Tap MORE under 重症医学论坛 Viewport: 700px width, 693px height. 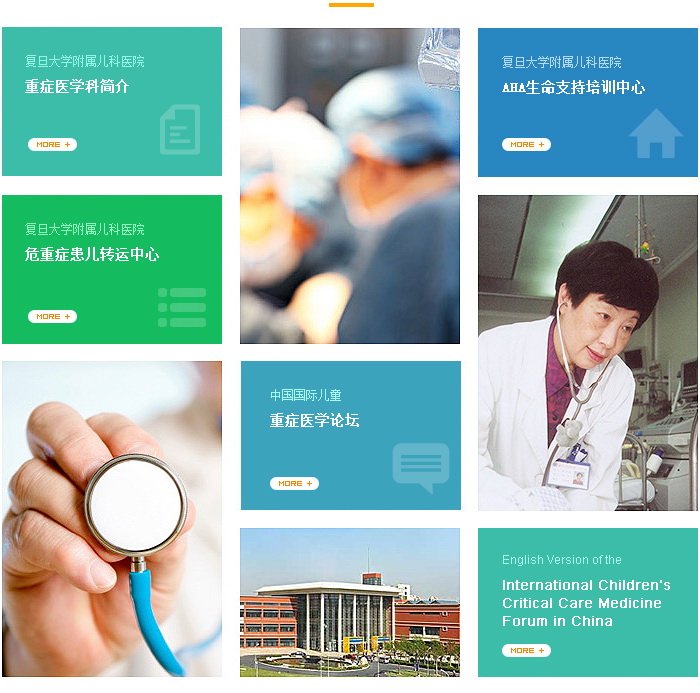pyautogui.click(x=294, y=484)
